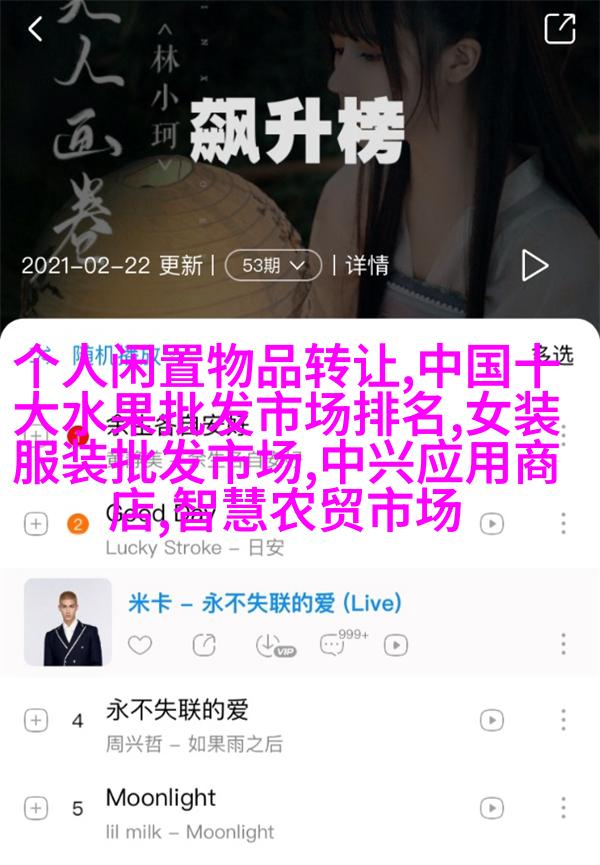
Task: Add 周兴哲's 永不失联的爱 to a playlist
Action: tap(36, 719)
